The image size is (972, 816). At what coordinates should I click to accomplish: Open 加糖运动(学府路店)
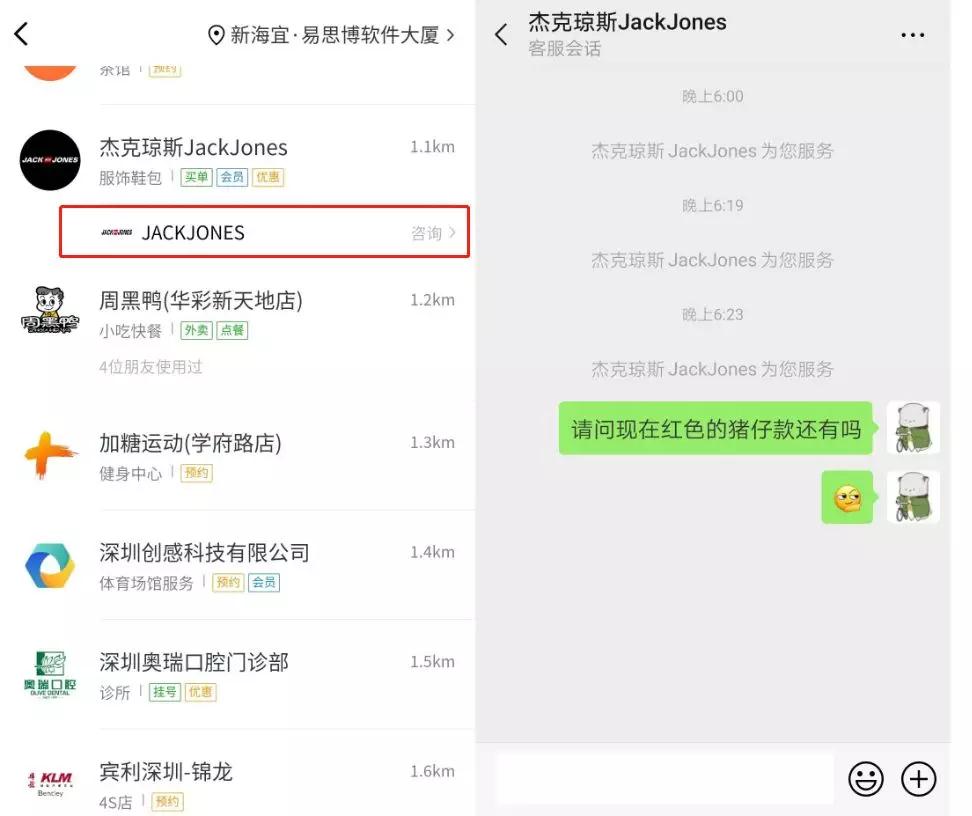point(190,443)
